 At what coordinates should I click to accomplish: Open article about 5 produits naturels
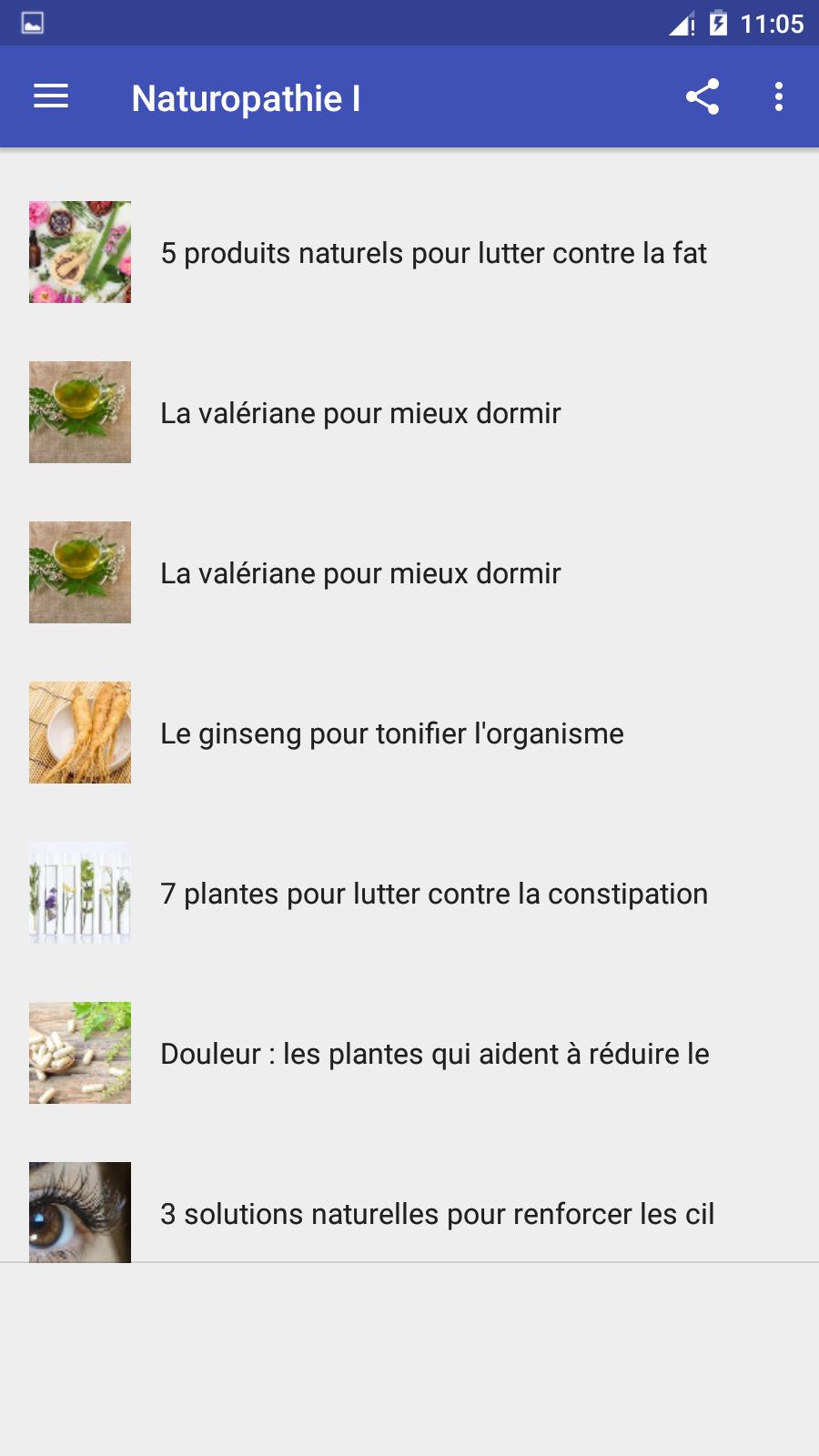(x=409, y=252)
